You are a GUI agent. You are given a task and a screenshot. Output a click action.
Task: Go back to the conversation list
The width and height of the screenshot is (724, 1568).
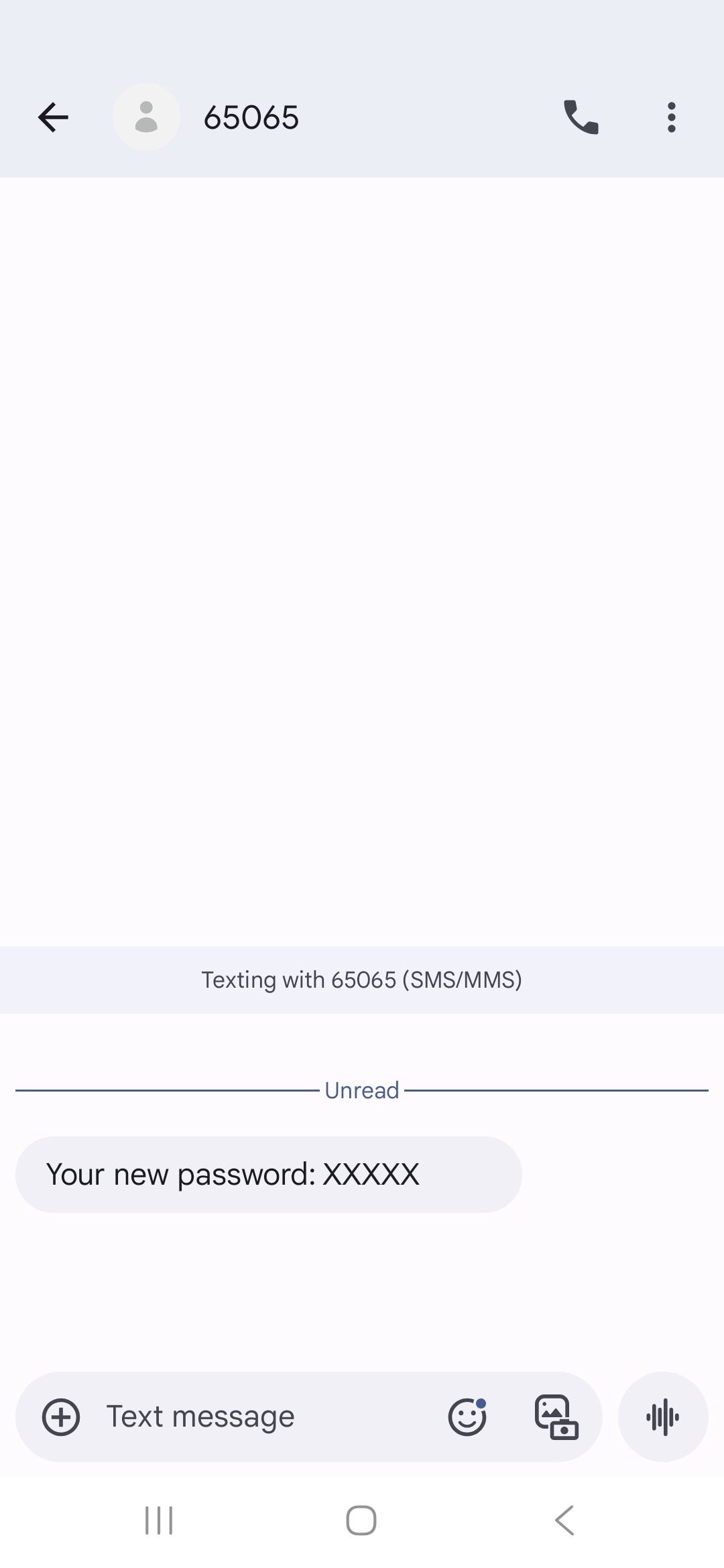pos(53,117)
